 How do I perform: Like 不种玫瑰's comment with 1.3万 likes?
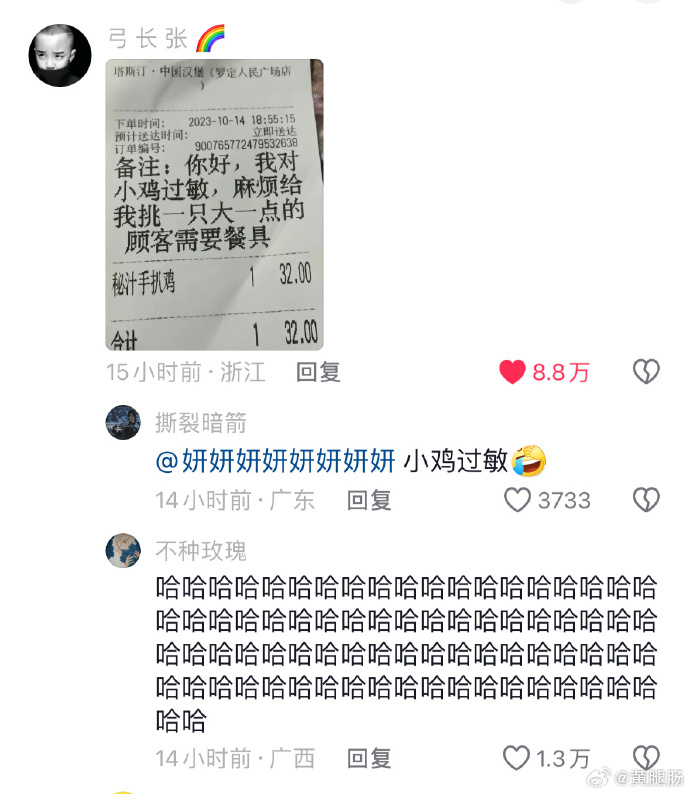point(517,759)
